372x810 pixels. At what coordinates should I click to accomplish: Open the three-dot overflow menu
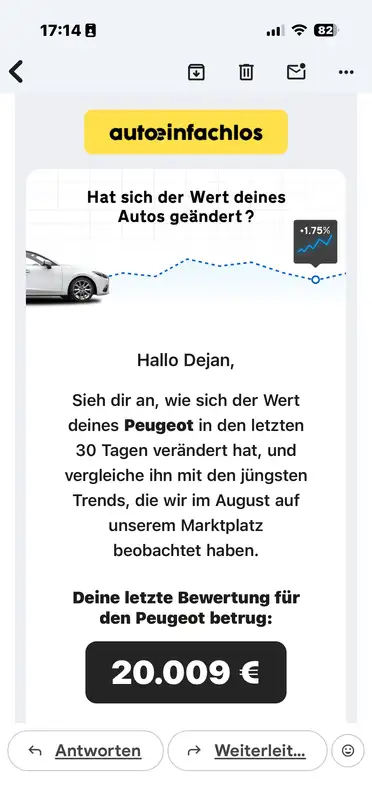pos(346,72)
